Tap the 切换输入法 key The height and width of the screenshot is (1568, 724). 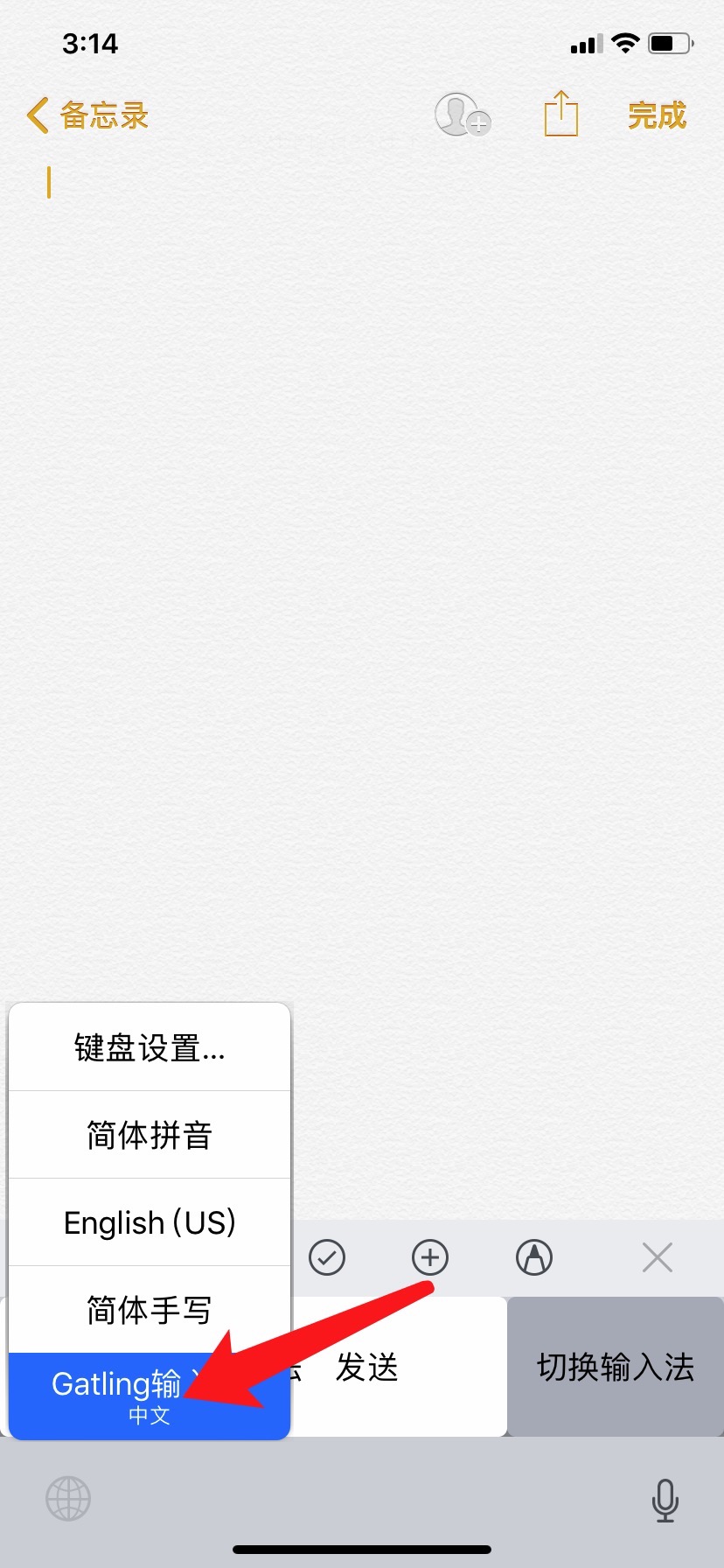616,1367
